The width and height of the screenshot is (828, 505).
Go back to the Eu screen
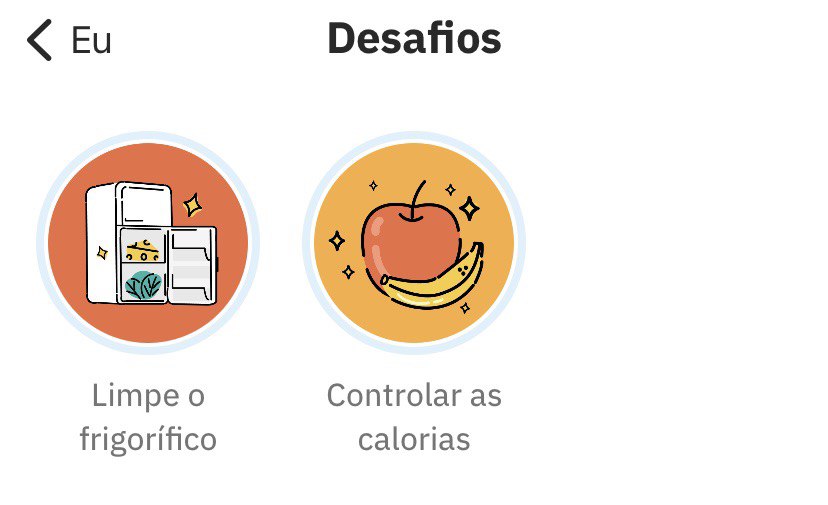(x=67, y=42)
